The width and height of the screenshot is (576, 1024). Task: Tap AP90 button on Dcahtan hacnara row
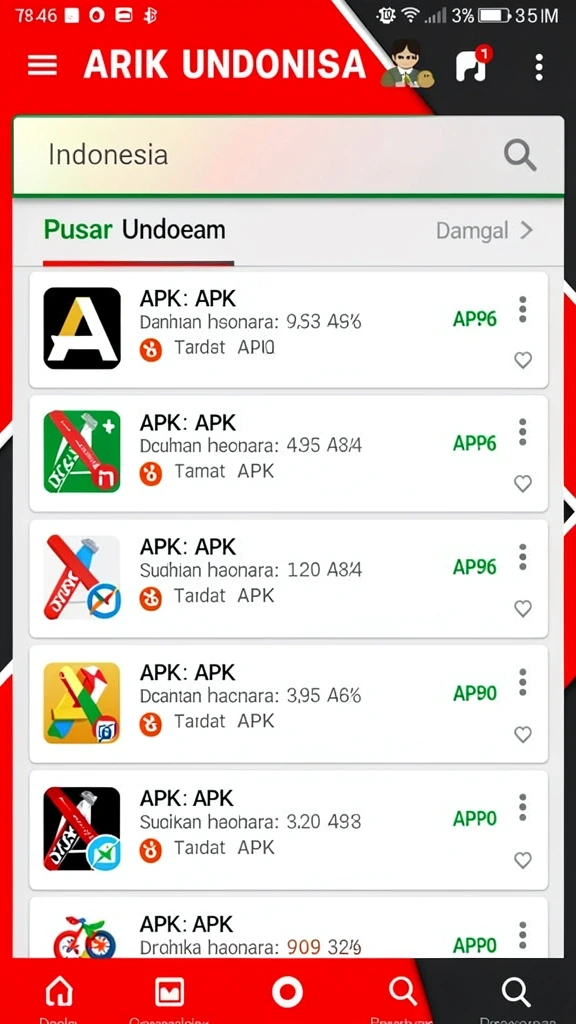475,693
